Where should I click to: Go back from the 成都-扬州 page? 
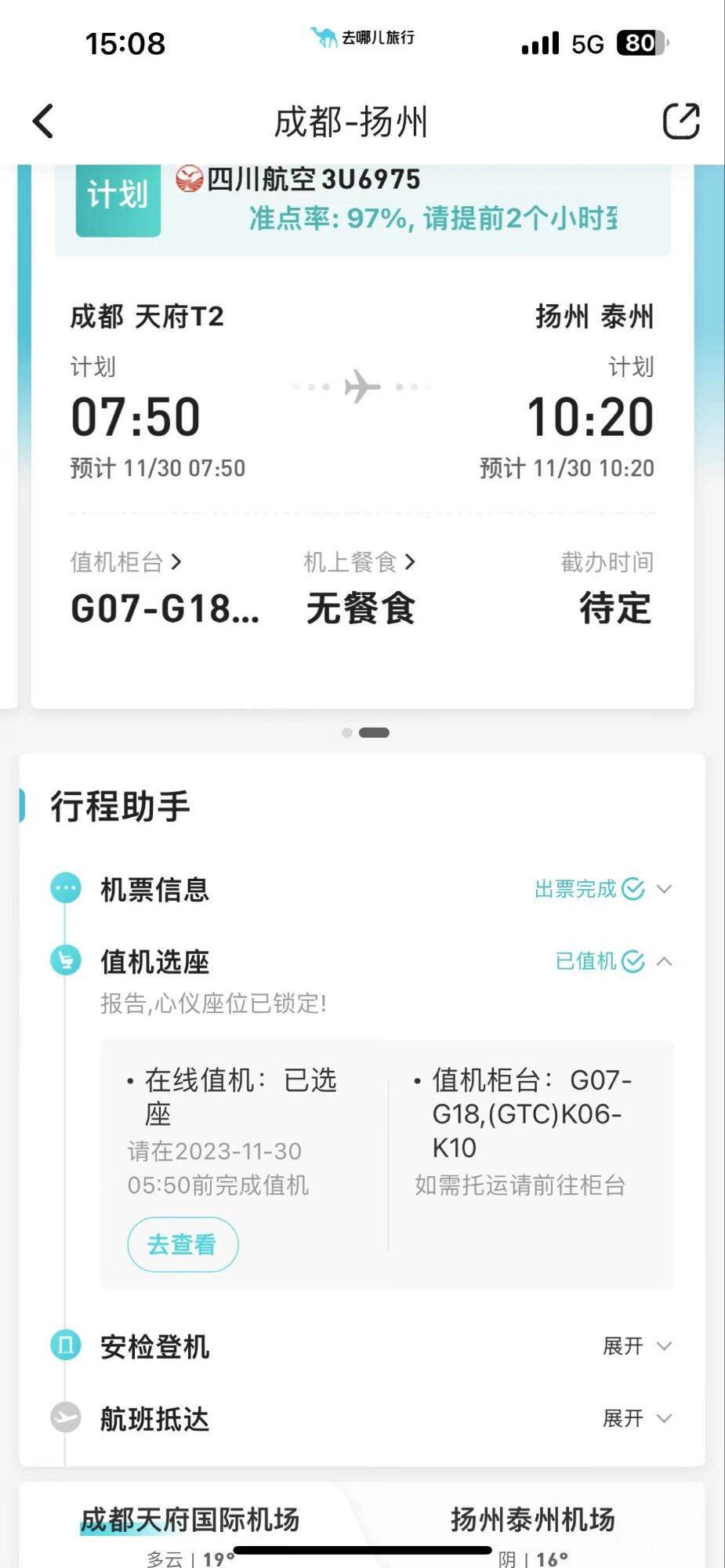[44, 122]
